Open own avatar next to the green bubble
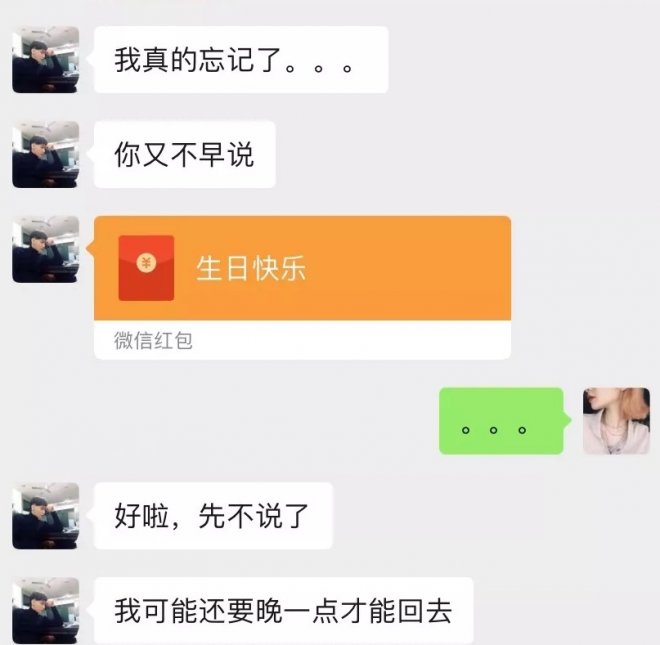The height and width of the screenshot is (645, 660). click(616, 421)
